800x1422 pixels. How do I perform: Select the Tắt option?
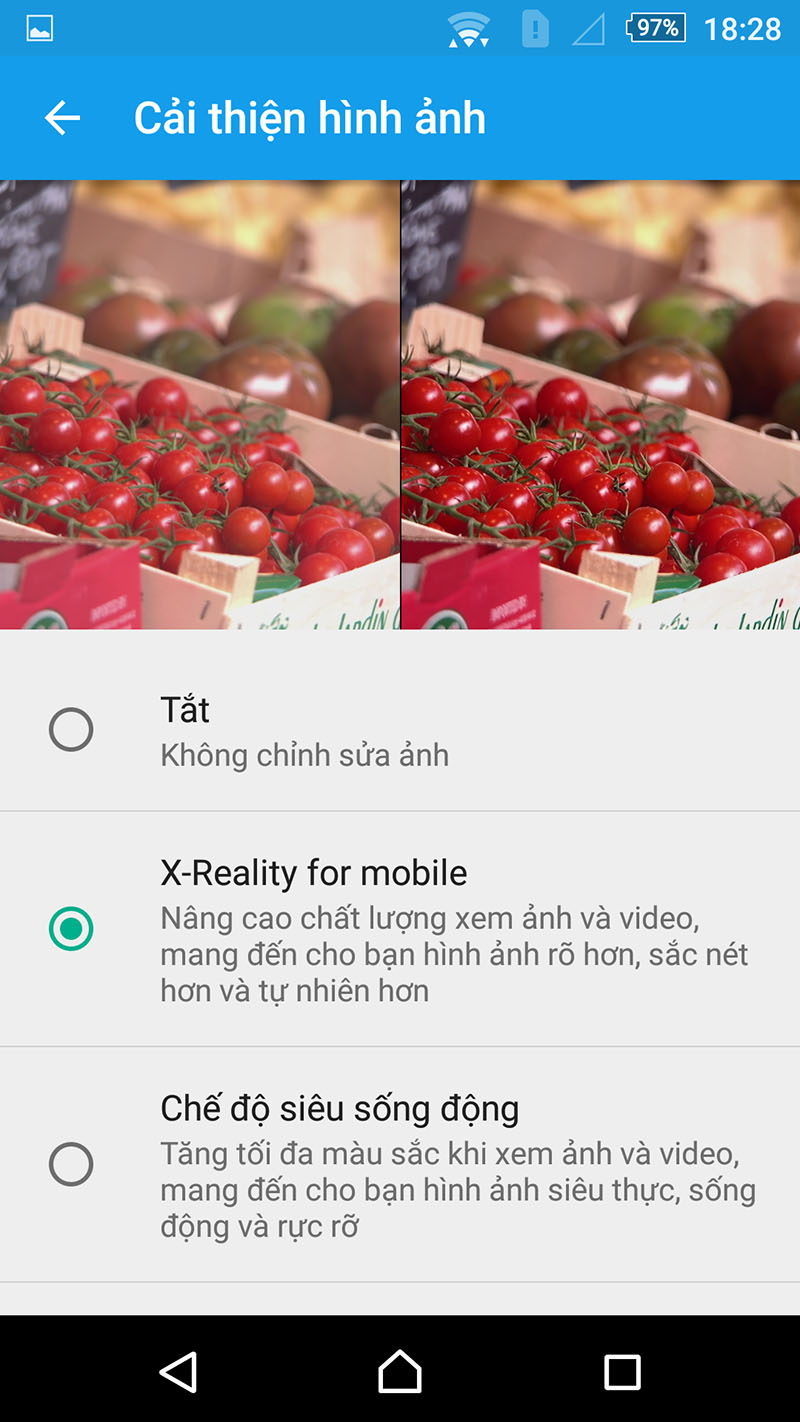(71, 730)
